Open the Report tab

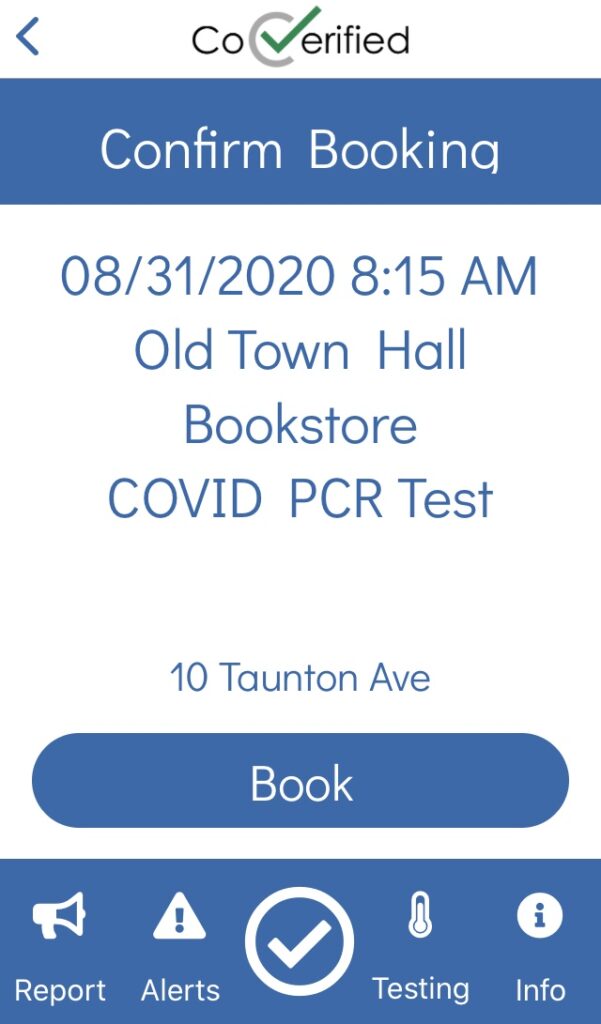coord(59,948)
